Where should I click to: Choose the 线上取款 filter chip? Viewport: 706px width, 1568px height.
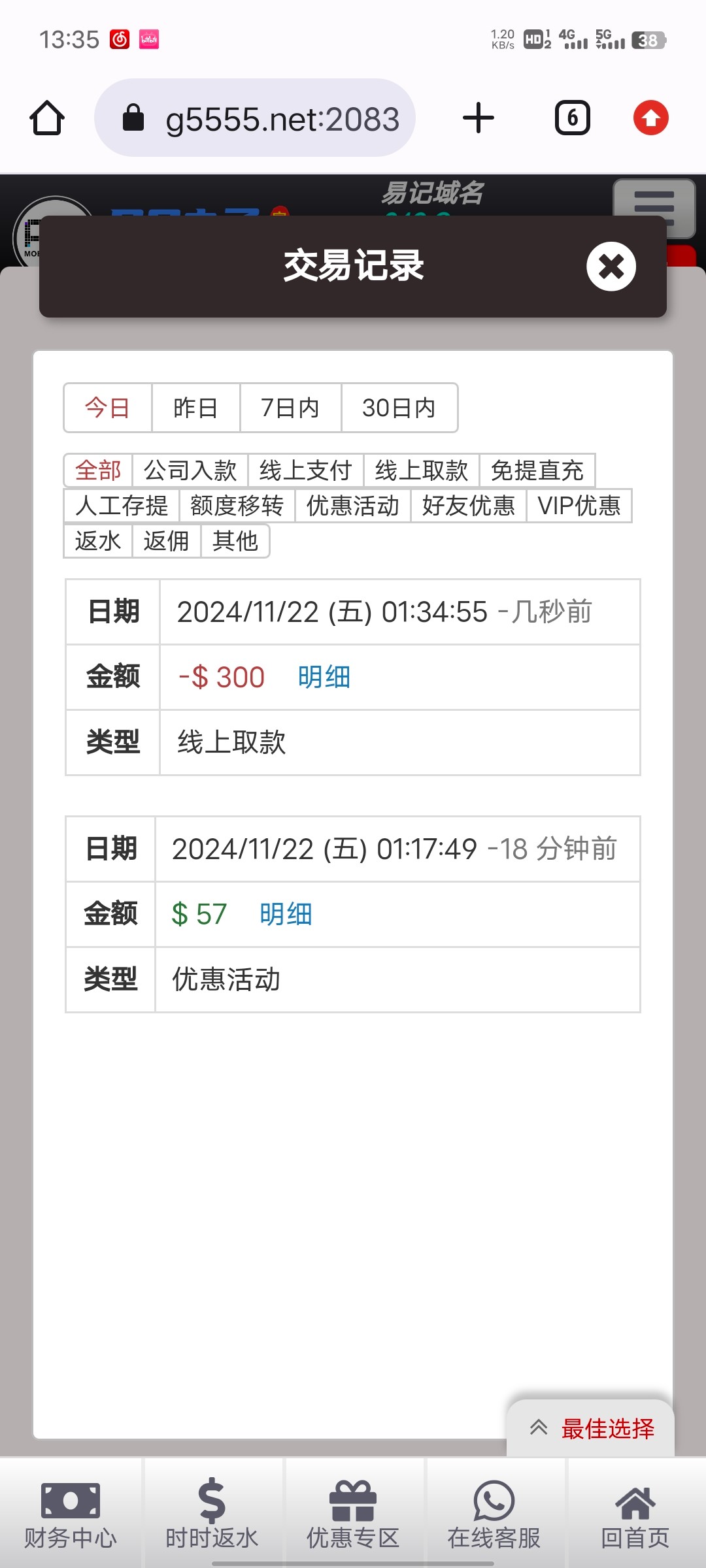click(422, 470)
